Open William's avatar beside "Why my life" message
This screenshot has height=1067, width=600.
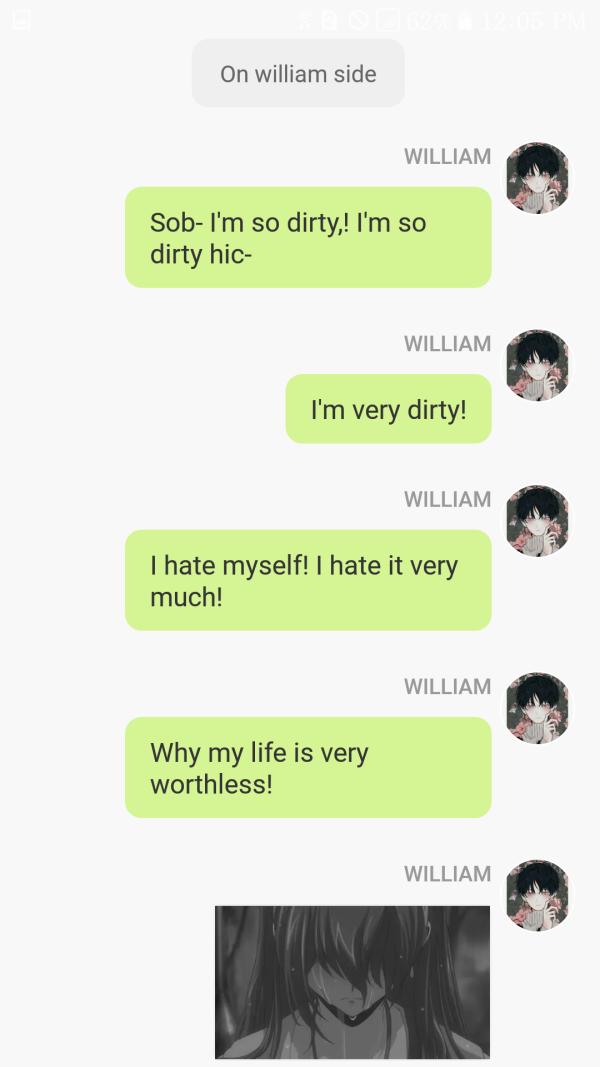click(x=538, y=708)
